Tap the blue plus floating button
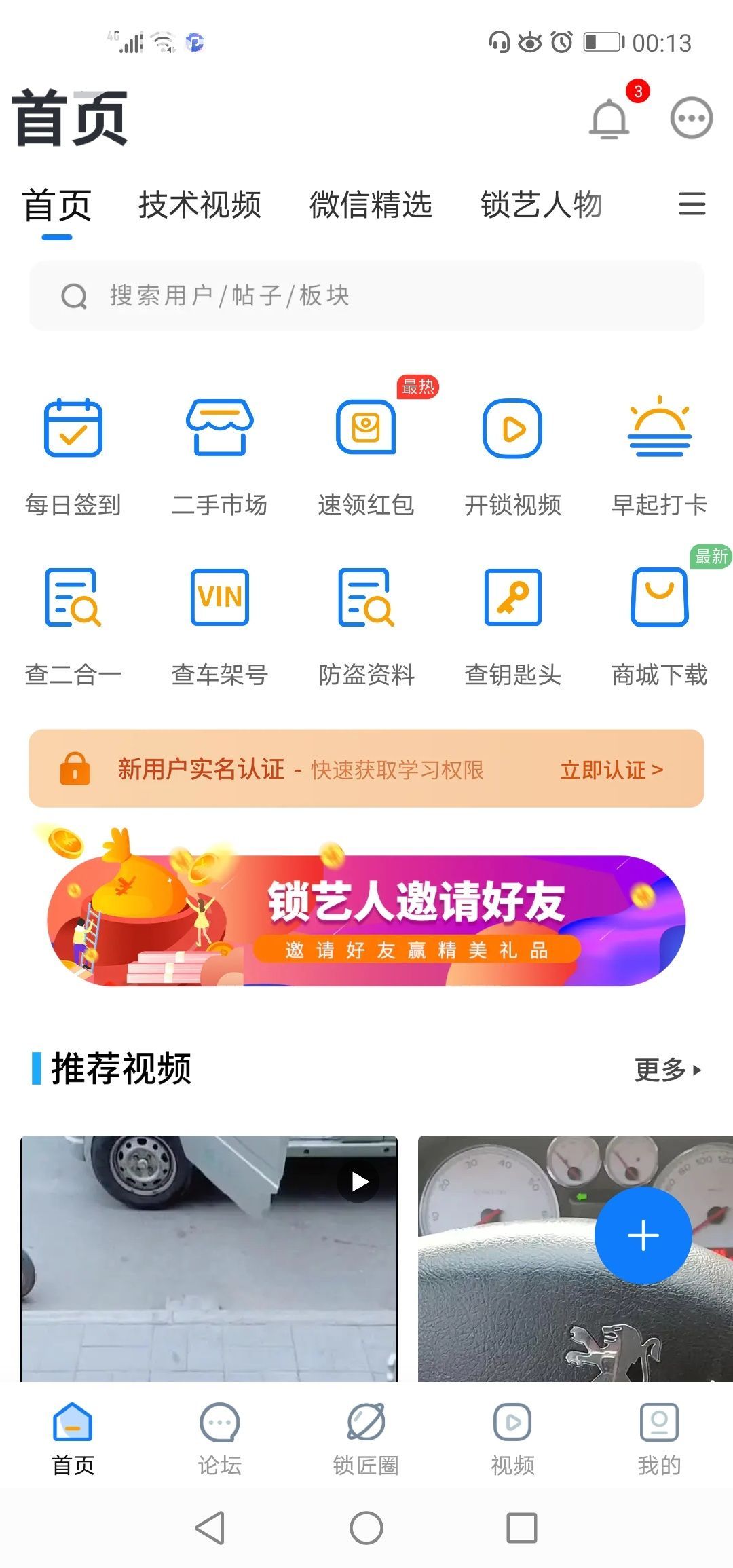The width and height of the screenshot is (733, 1568). (x=643, y=1235)
